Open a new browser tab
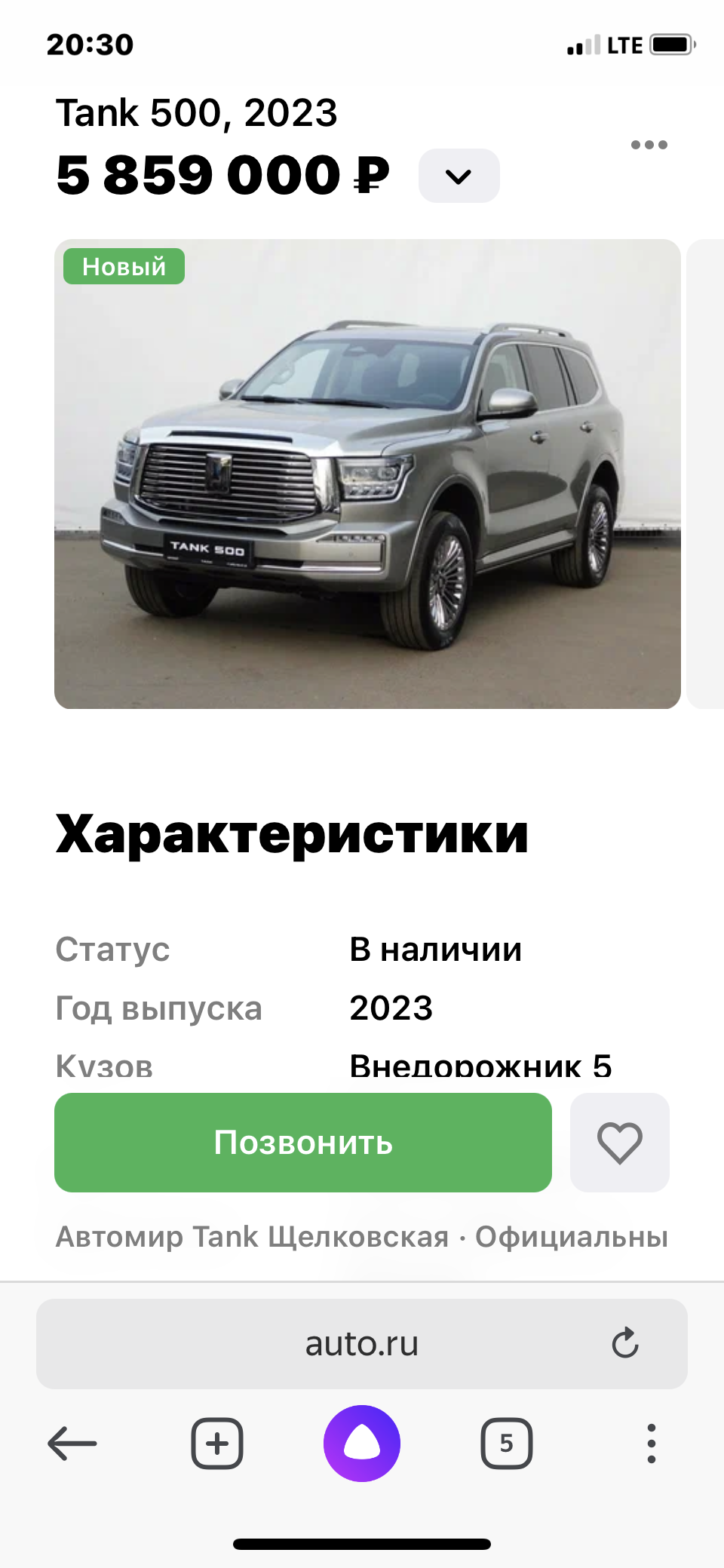 pos(217,1444)
